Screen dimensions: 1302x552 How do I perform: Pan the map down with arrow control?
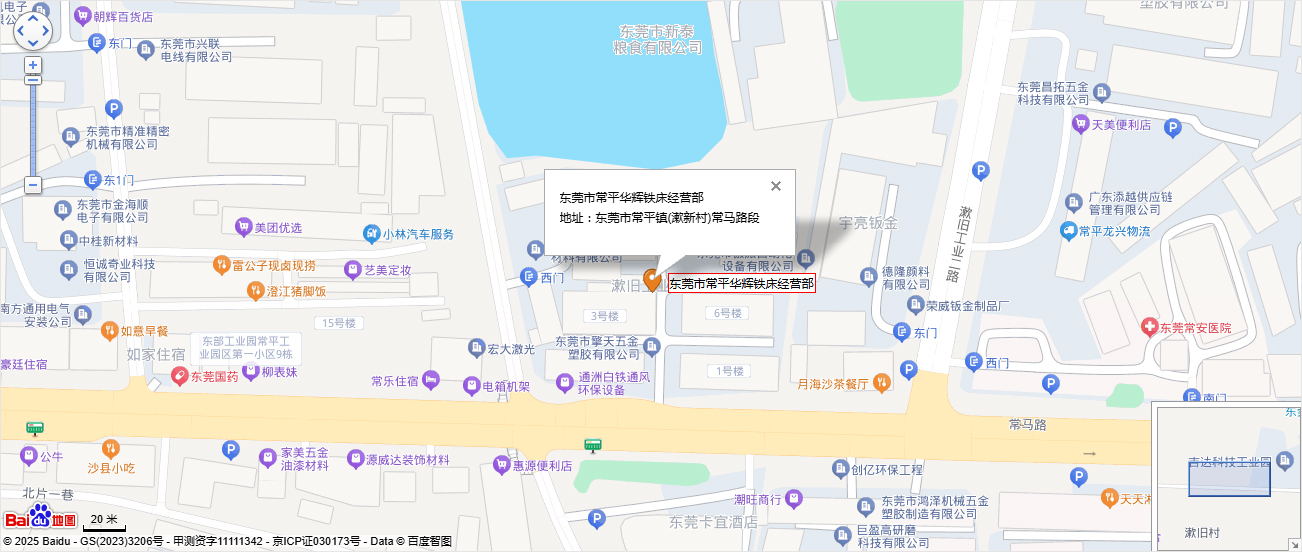(x=33, y=43)
